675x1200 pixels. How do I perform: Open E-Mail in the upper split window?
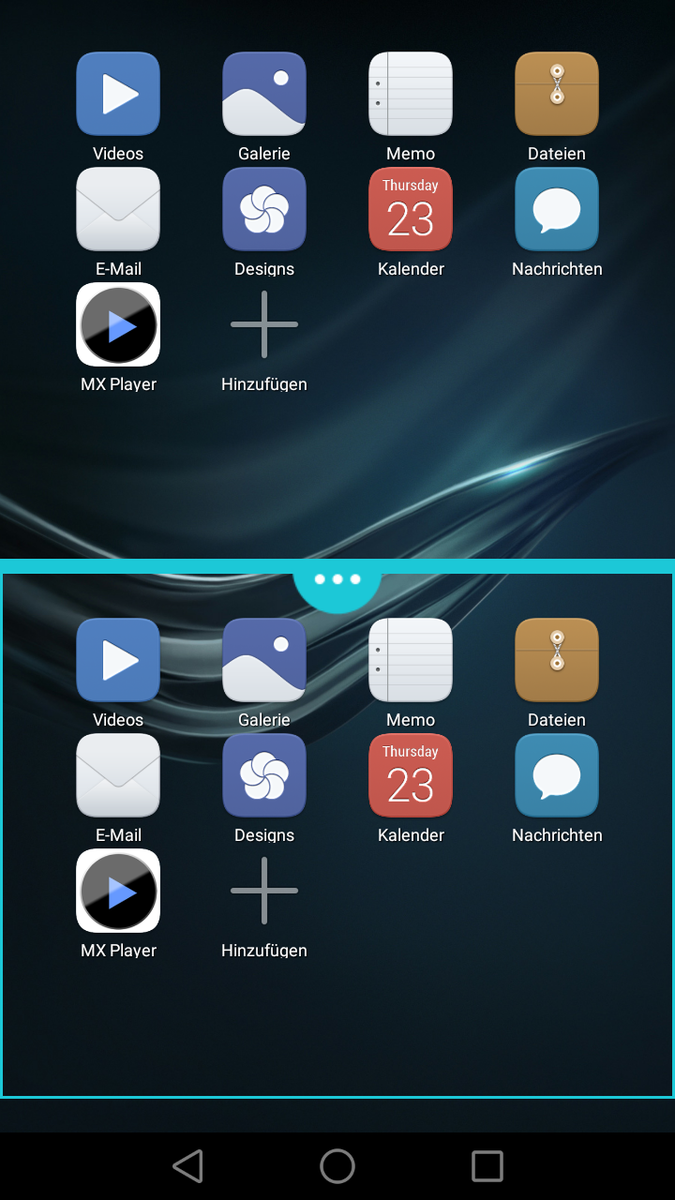click(x=118, y=209)
